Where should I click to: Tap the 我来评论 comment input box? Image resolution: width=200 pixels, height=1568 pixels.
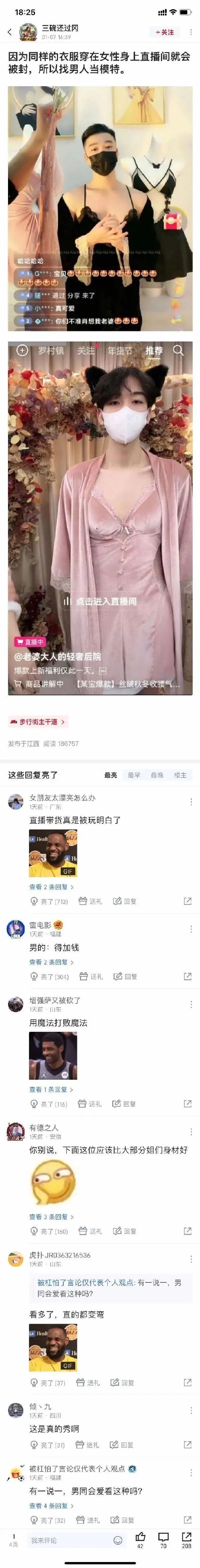coord(67,1540)
